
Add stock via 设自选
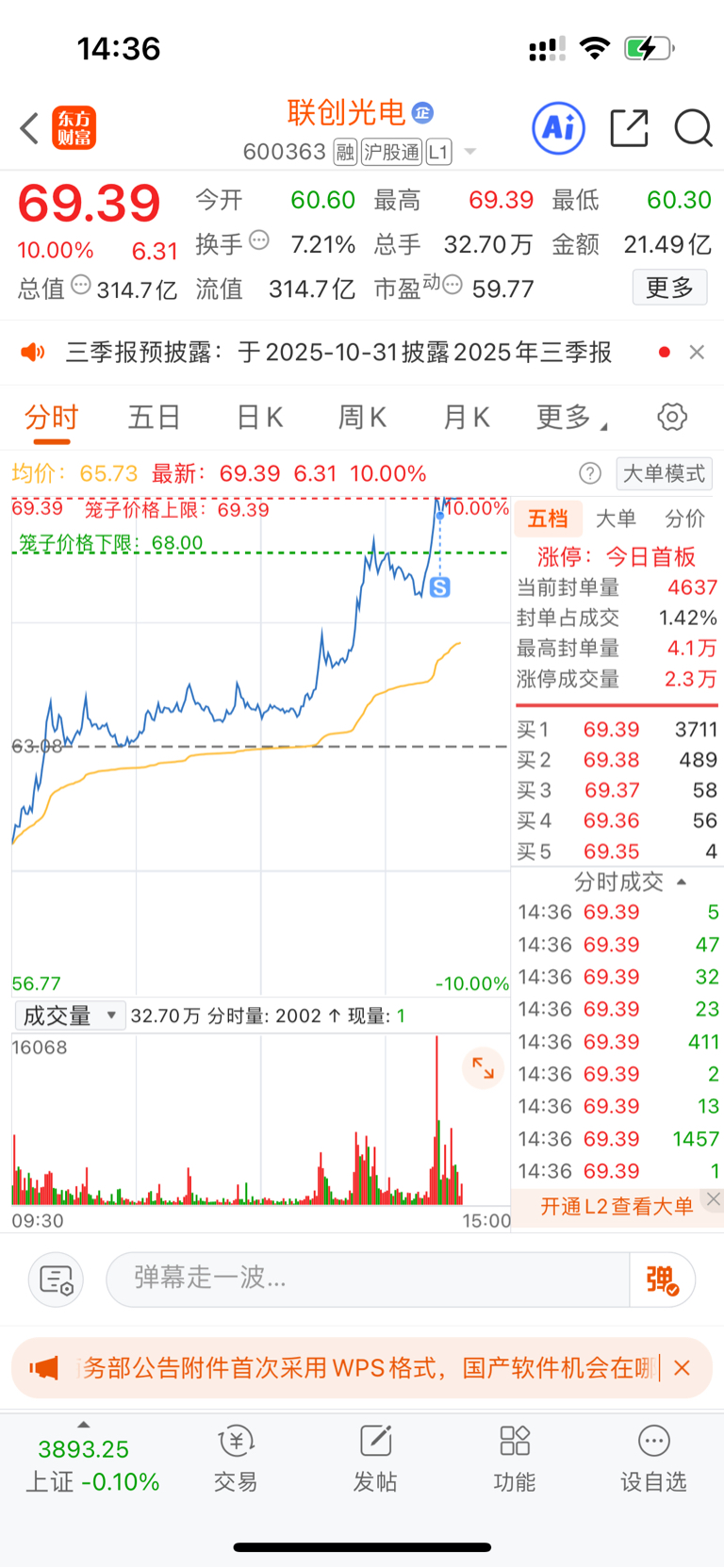click(x=653, y=1458)
